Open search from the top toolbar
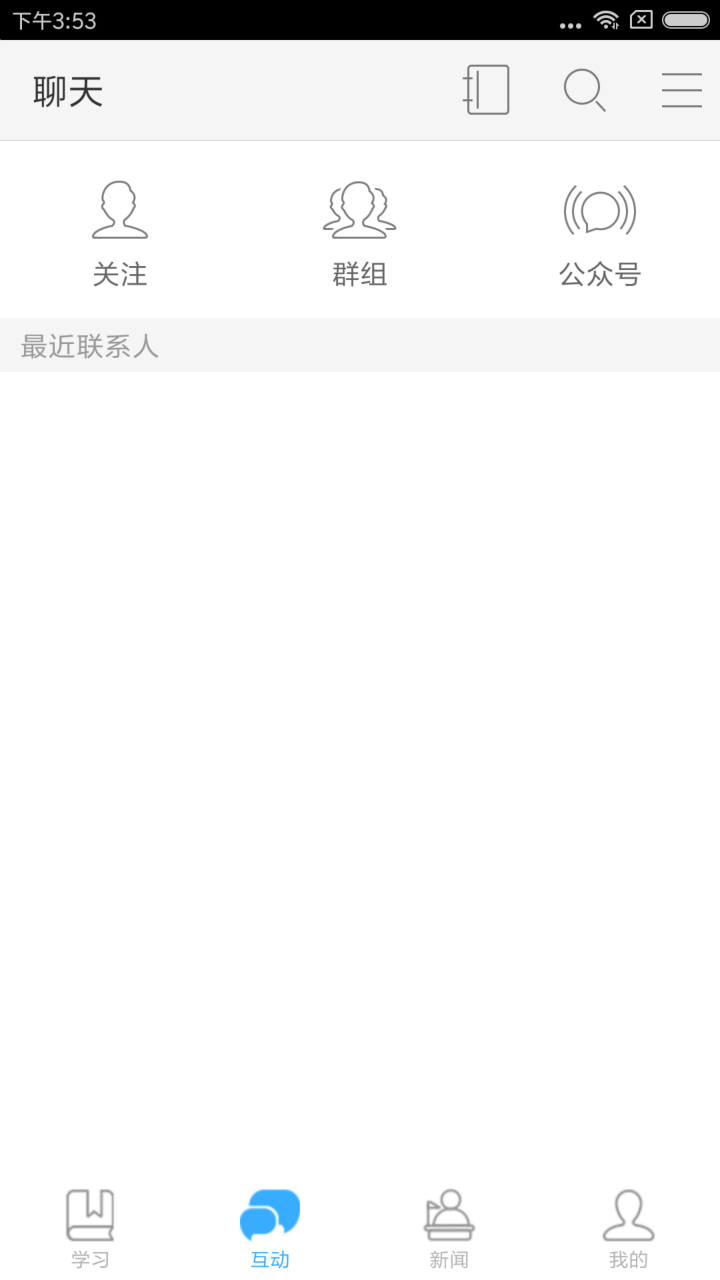This screenshot has height=1280, width=720. tap(585, 90)
